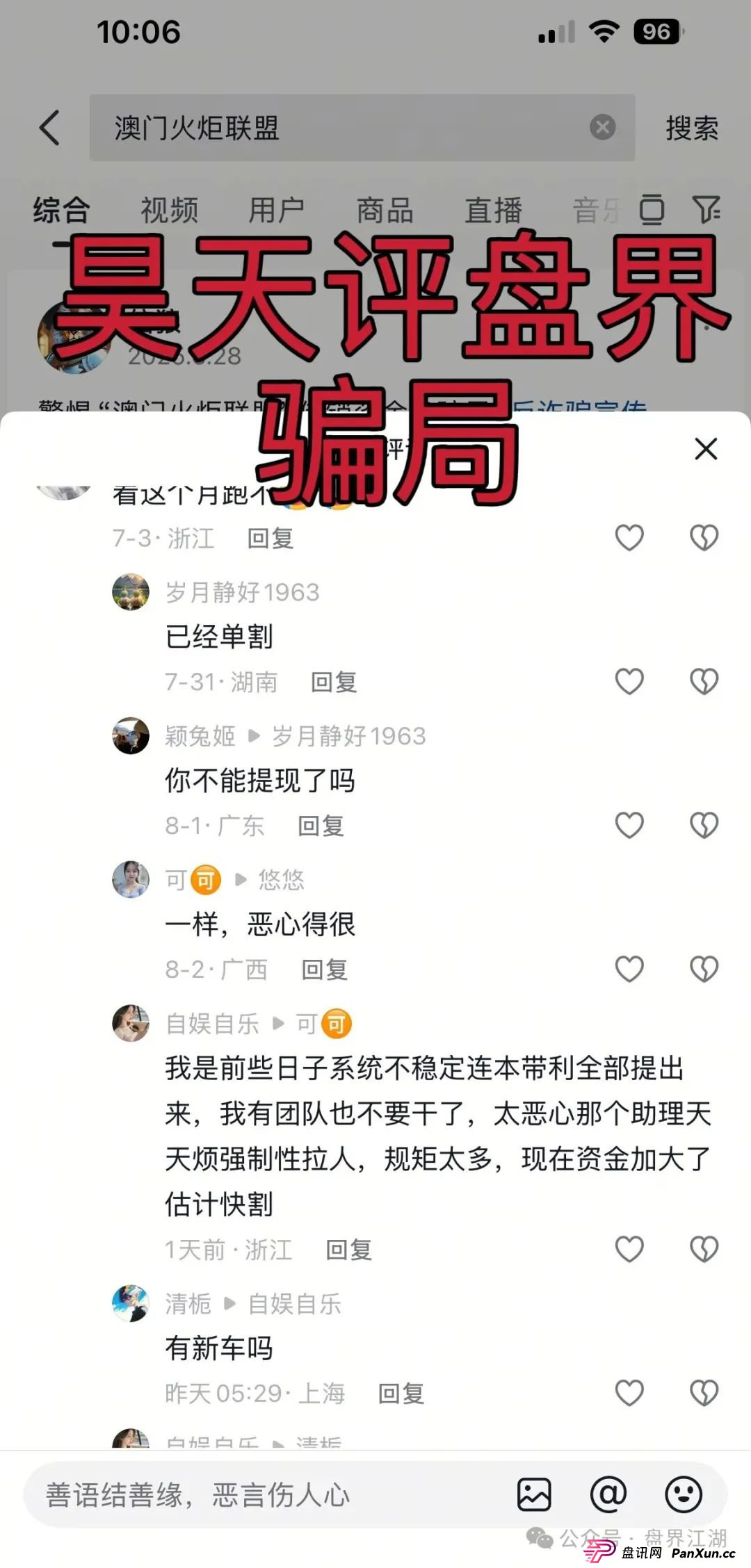
Task: Dislike 清栀's comment 有新车吗
Action: pos(704,1393)
